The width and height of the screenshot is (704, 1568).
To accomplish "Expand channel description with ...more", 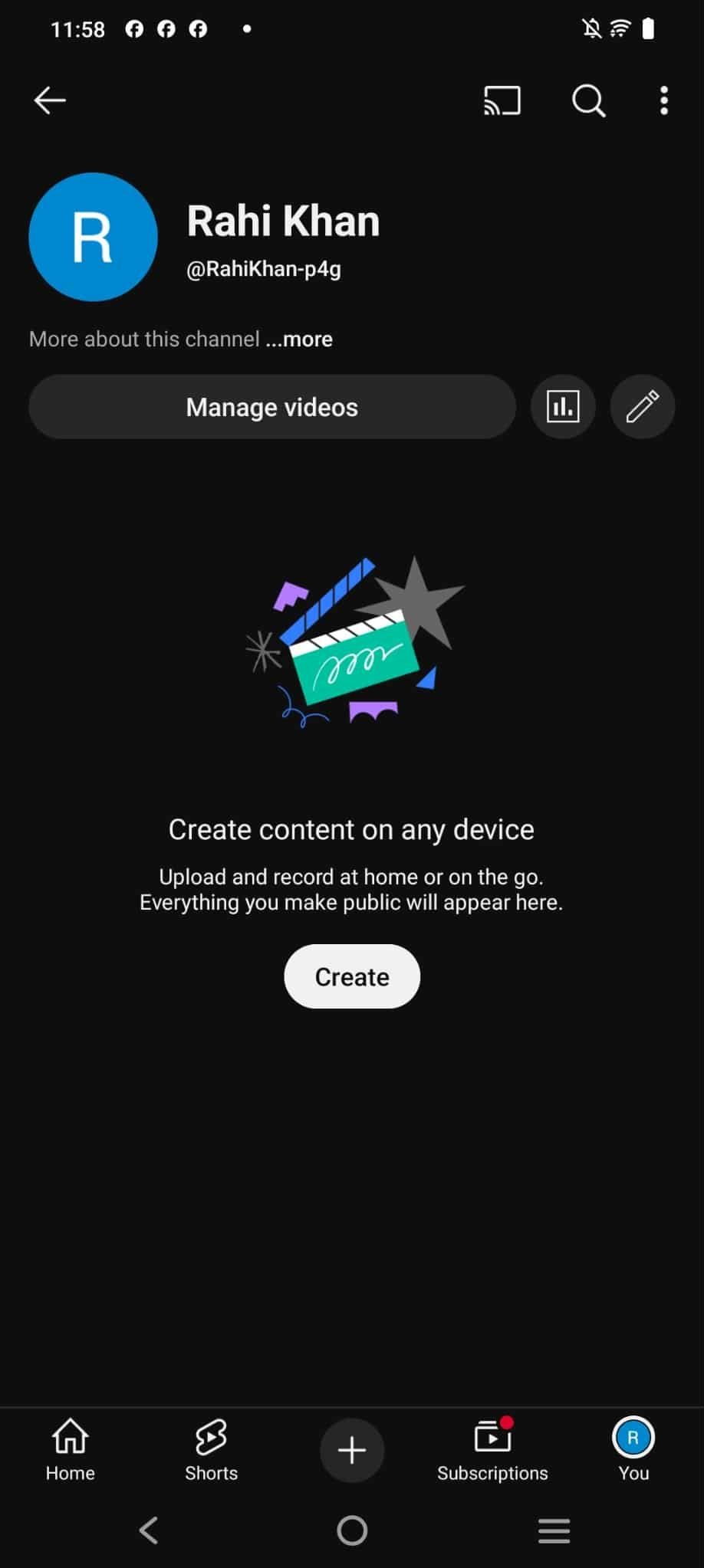I will click(299, 339).
